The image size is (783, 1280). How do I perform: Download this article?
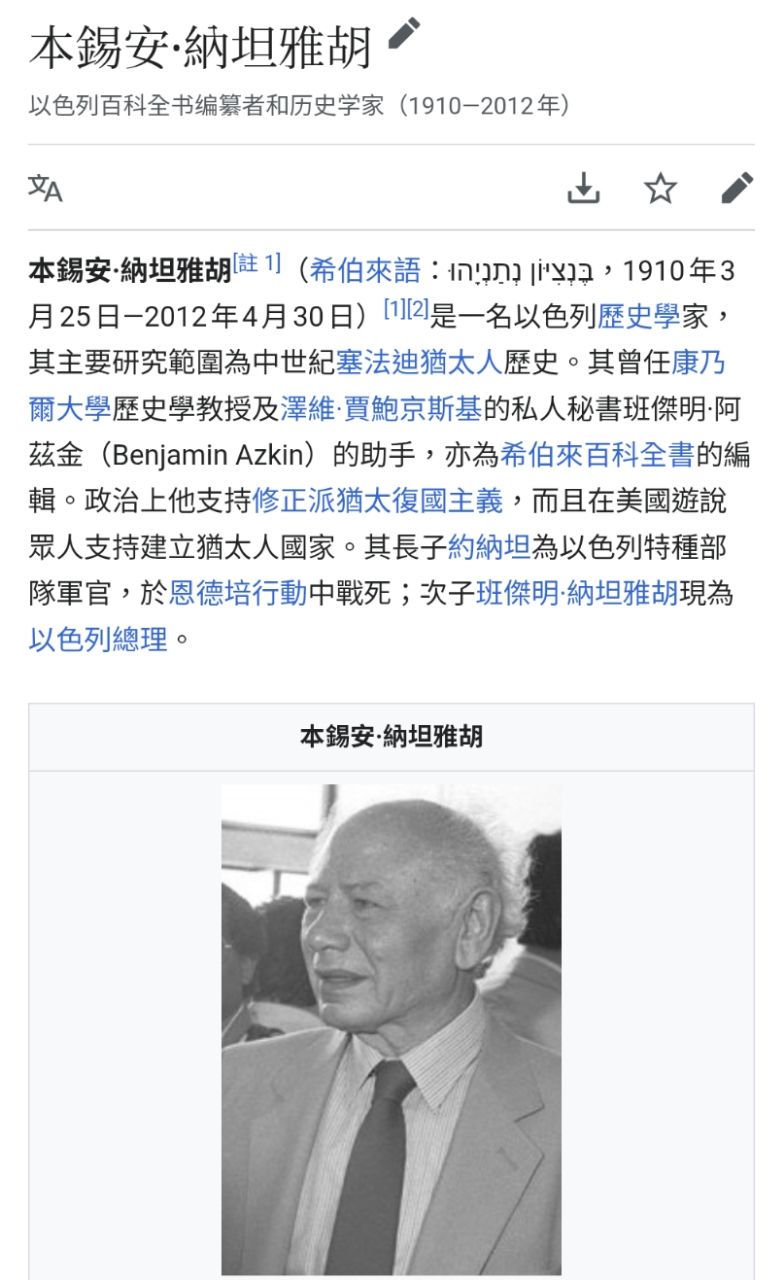click(584, 187)
